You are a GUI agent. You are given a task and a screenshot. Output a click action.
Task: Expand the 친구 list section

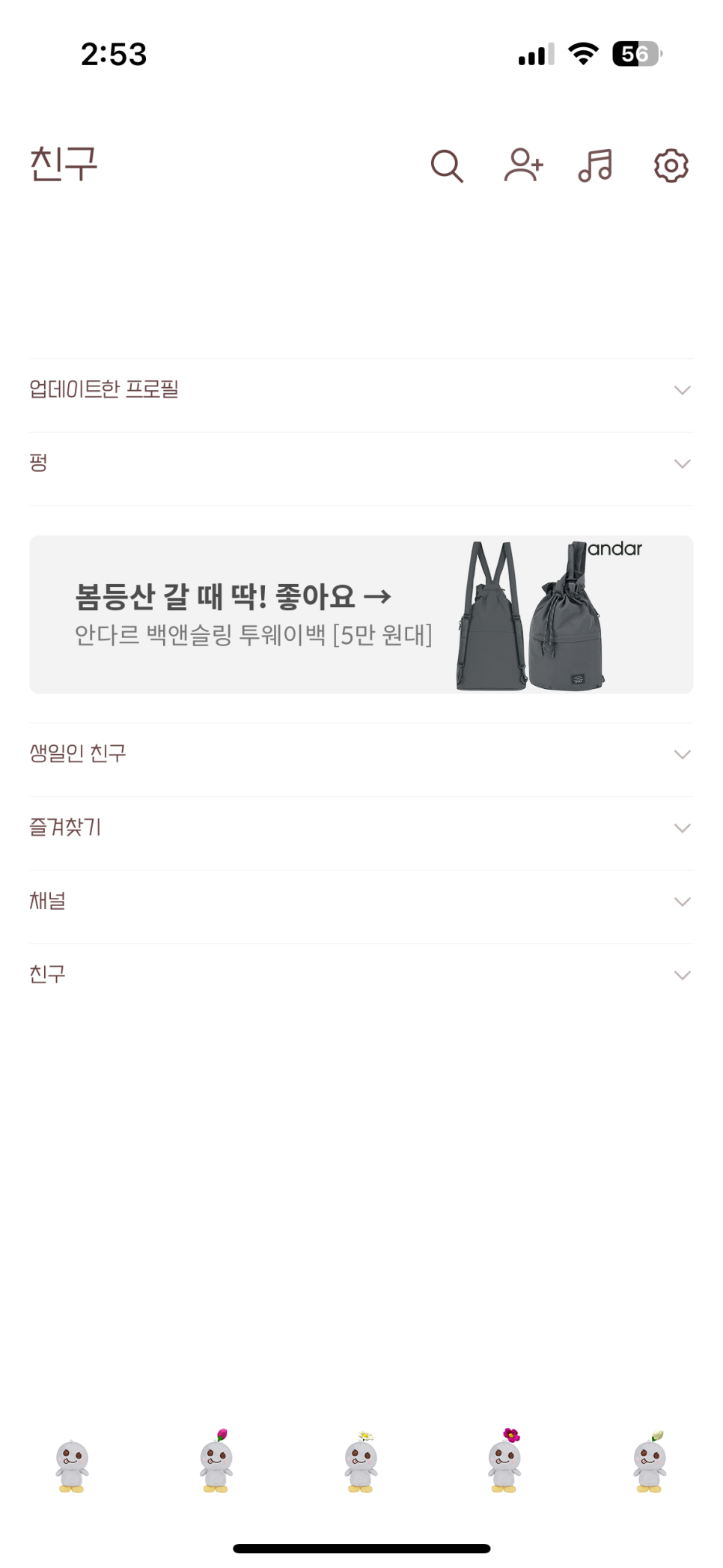(x=361, y=974)
